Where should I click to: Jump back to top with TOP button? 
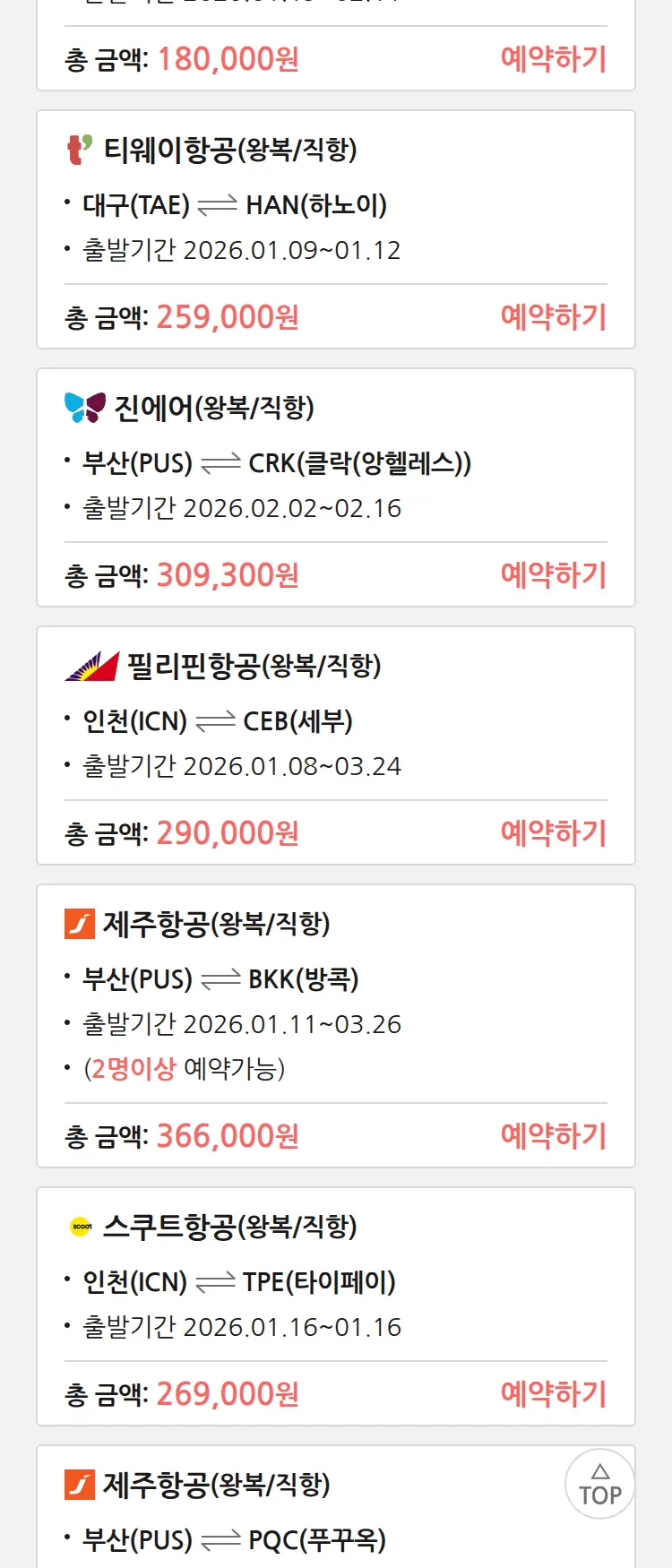tap(599, 1484)
